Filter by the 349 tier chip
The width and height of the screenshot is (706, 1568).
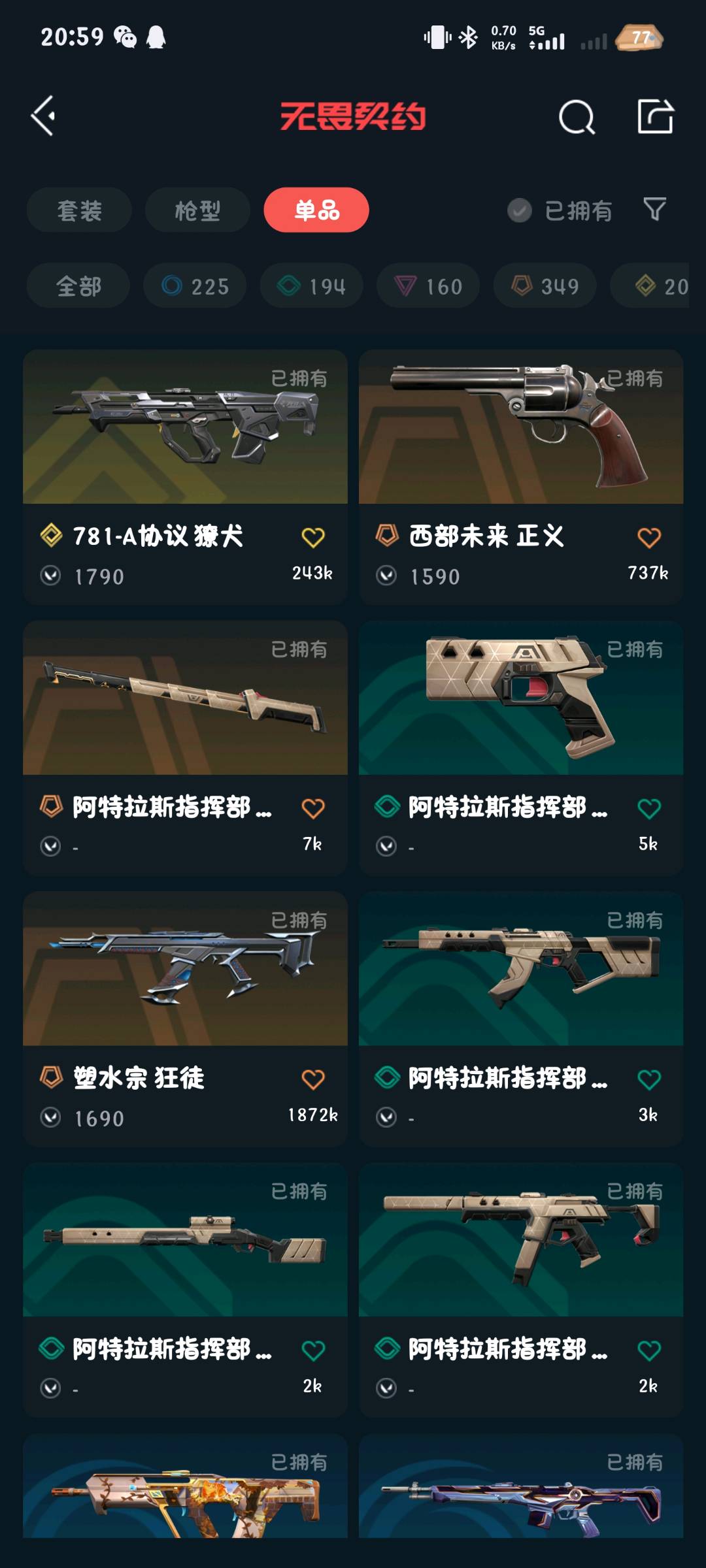tap(545, 286)
